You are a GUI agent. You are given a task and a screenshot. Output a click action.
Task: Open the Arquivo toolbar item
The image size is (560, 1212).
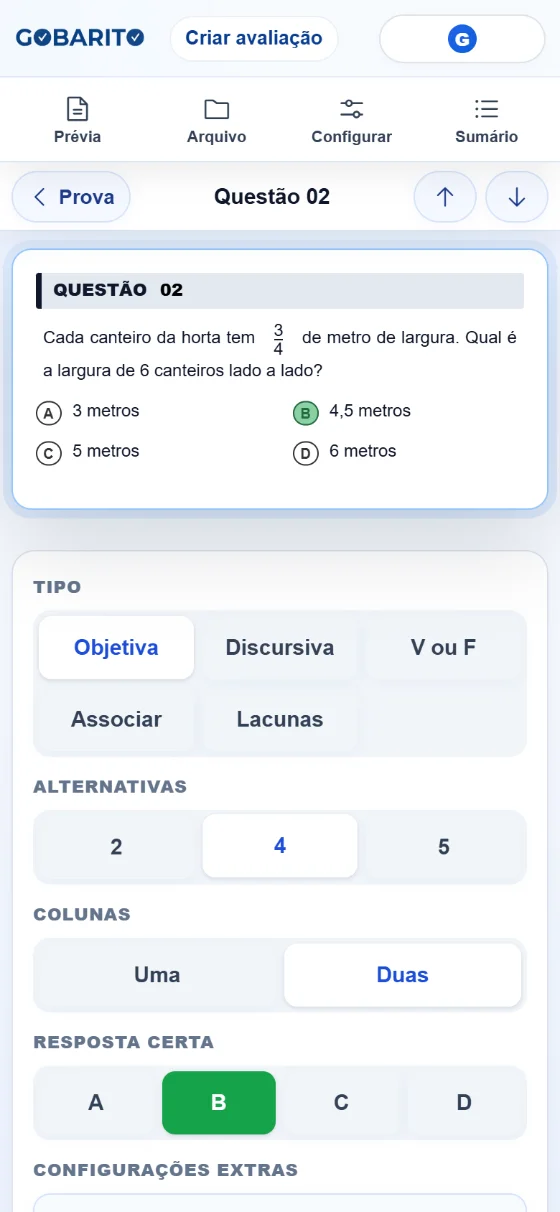[216, 120]
